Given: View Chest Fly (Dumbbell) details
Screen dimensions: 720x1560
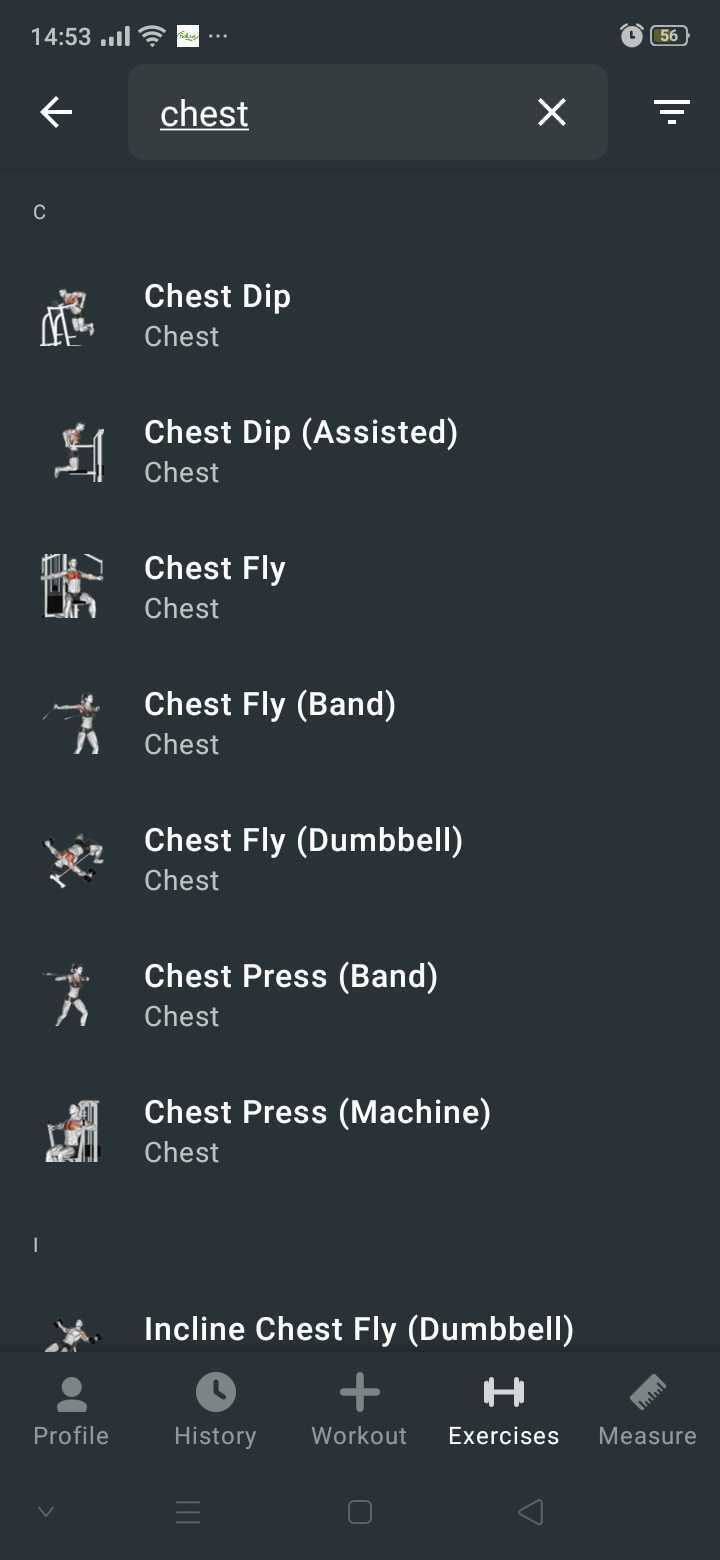Looking at the screenshot, I should pos(360,859).
